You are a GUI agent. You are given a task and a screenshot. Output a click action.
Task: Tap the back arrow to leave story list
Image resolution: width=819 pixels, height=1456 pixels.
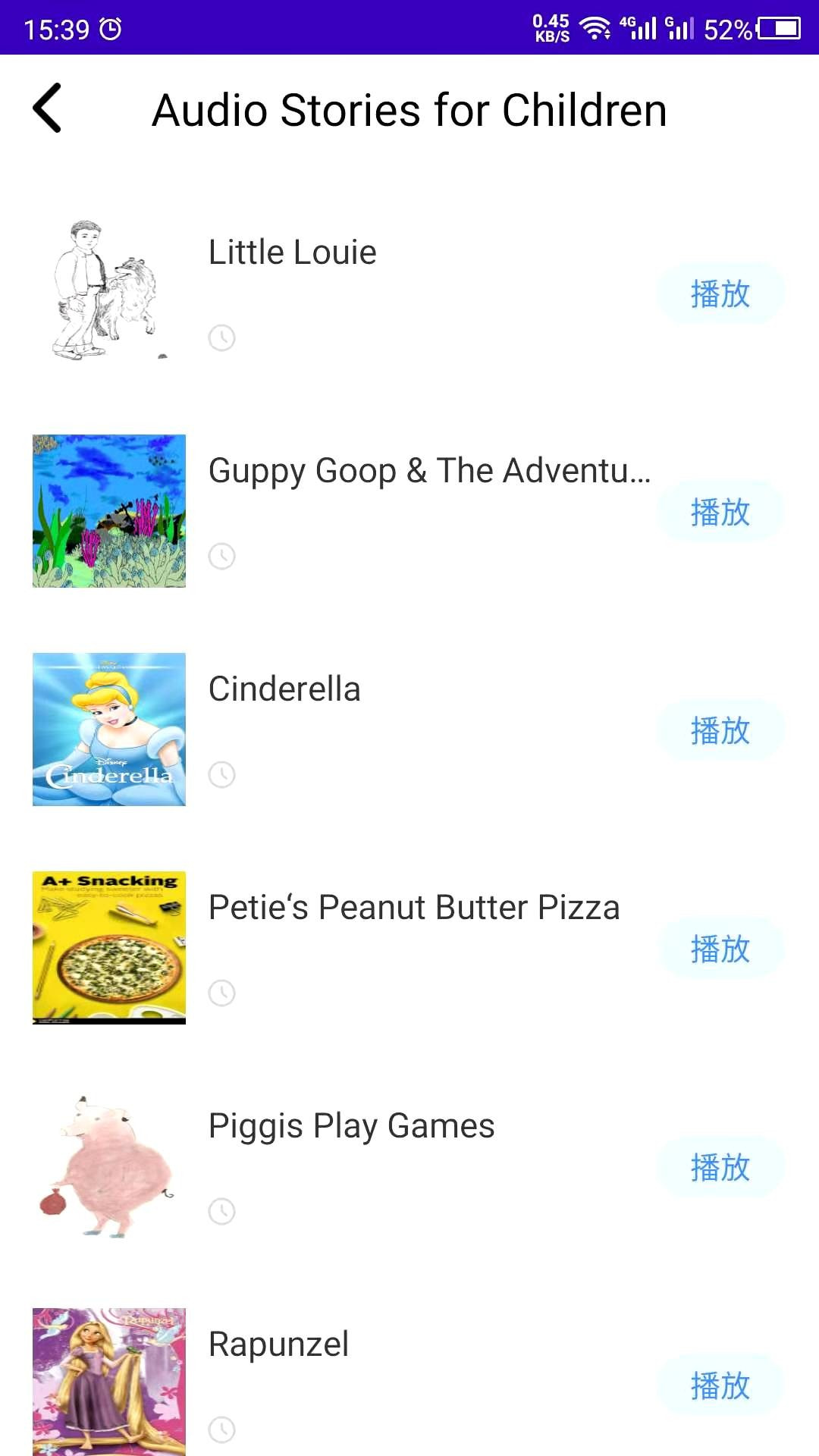point(47,108)
